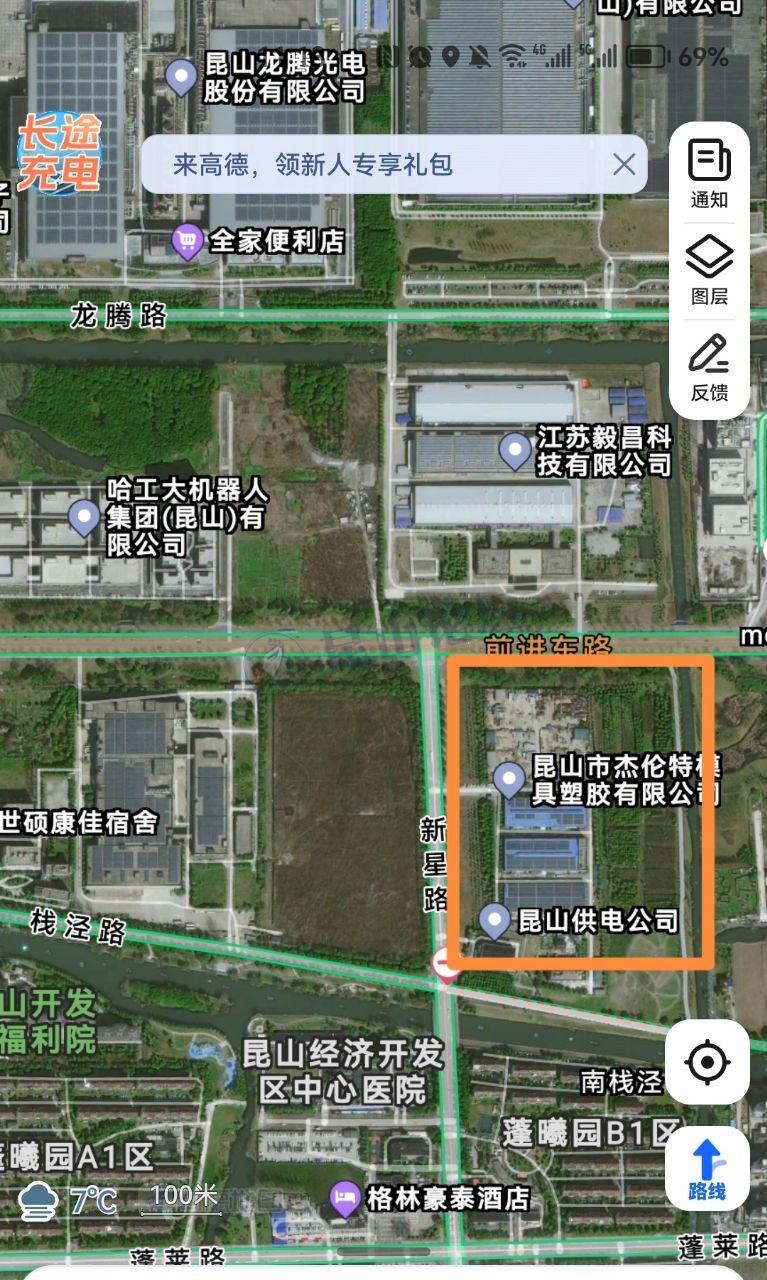
Task: Open the 来高德，领新人专享礼包 banner
Action: pyautogui.click(x=312, y=164)
